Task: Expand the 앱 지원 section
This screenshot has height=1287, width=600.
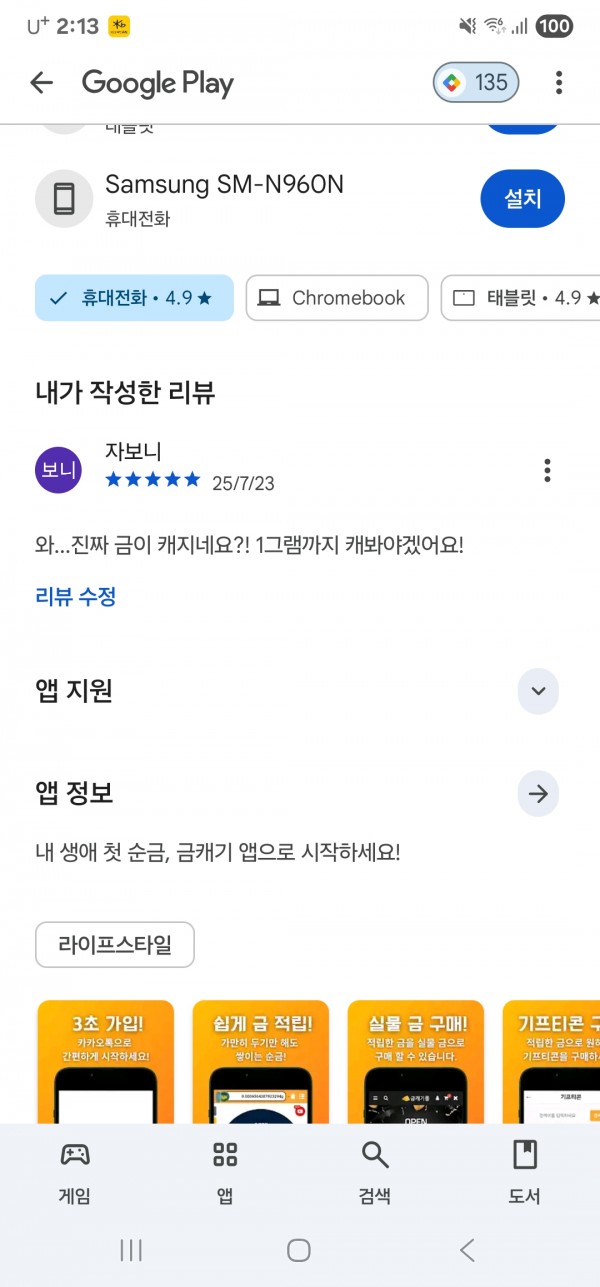Action: point(538,691)
